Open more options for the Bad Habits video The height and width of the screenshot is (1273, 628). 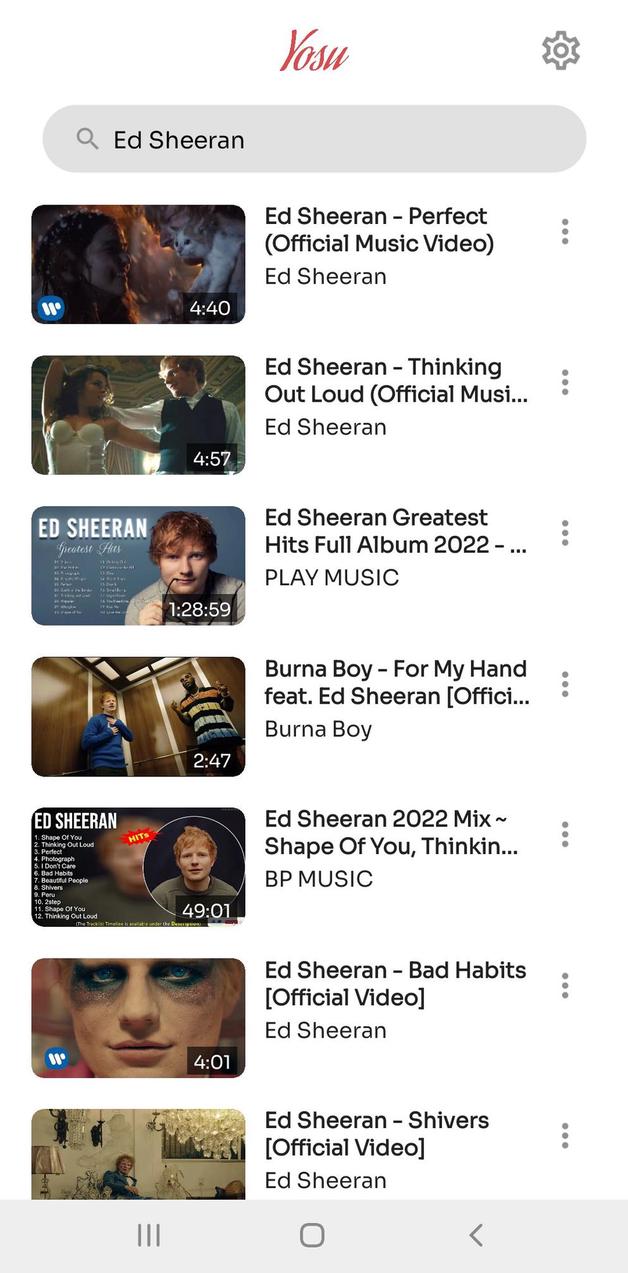565,985
